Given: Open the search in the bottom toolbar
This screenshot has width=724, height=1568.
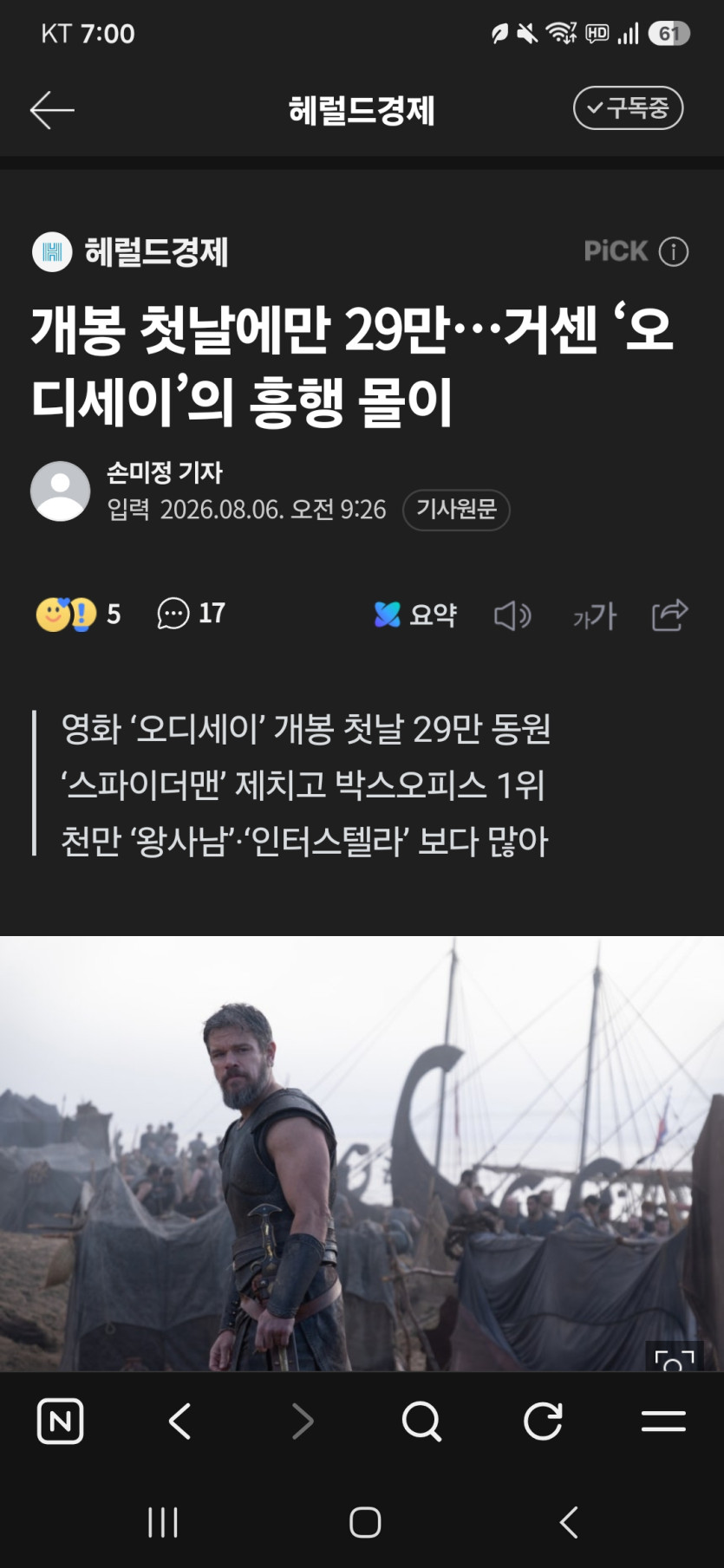Looking at the screenshot, I should click(x=421, y=1422).
